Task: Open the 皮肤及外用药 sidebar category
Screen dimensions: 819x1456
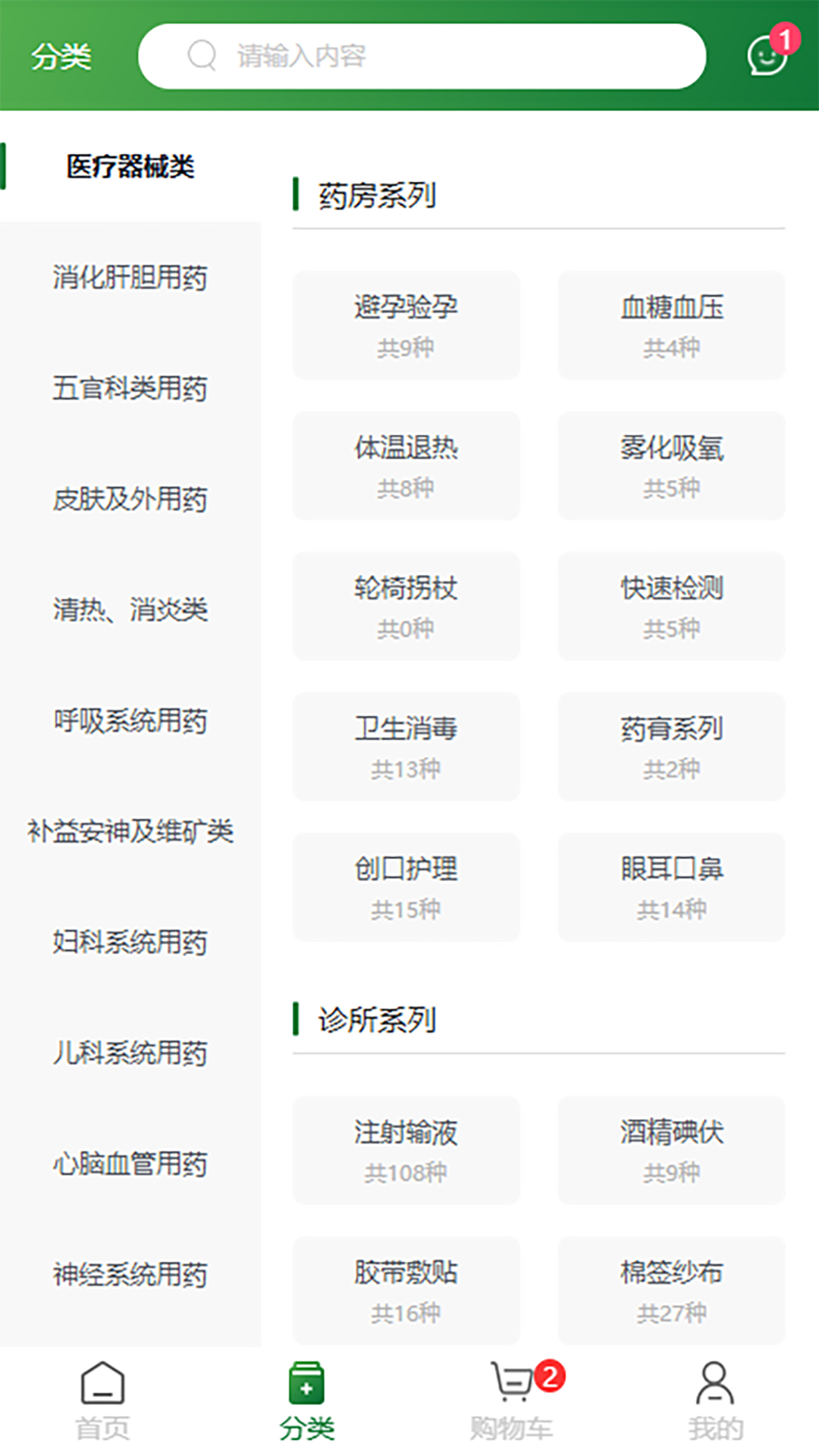Action: click(x=130, y=499)
